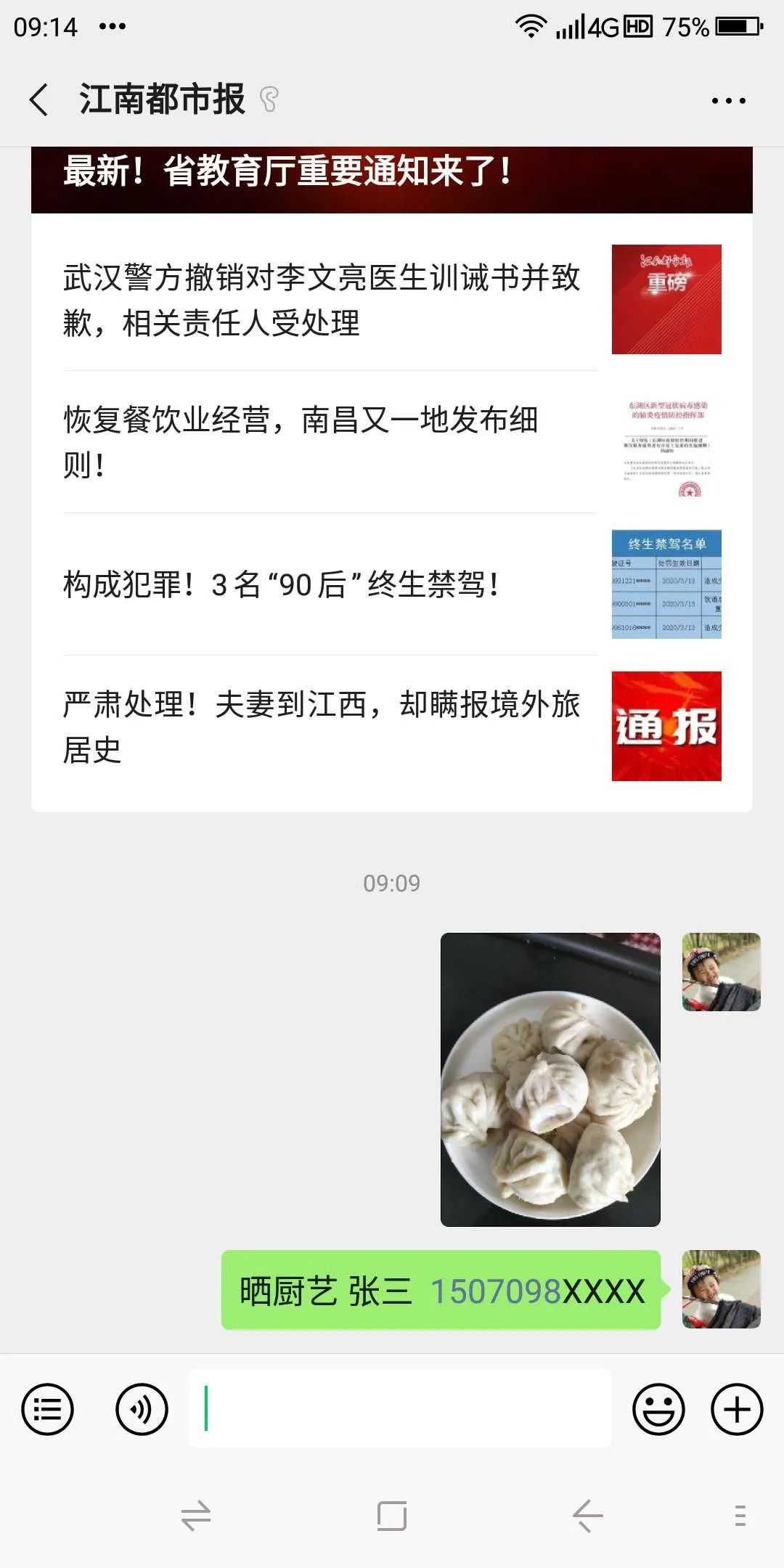Viewport: 784px width, 1568px height.
Task: Focus the message text field
Action: [399, 1409]
